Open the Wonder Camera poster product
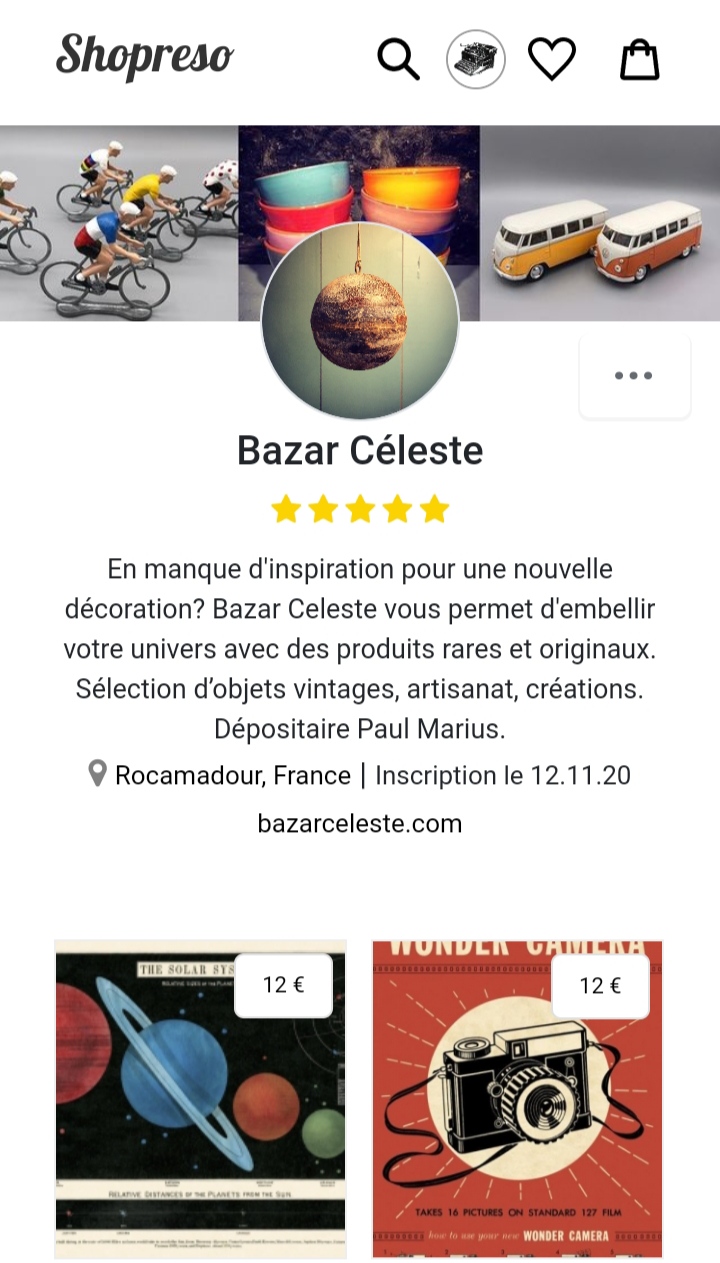Image resolution: width=720 pixels, height=1263 pixels. pos(518,1098)
